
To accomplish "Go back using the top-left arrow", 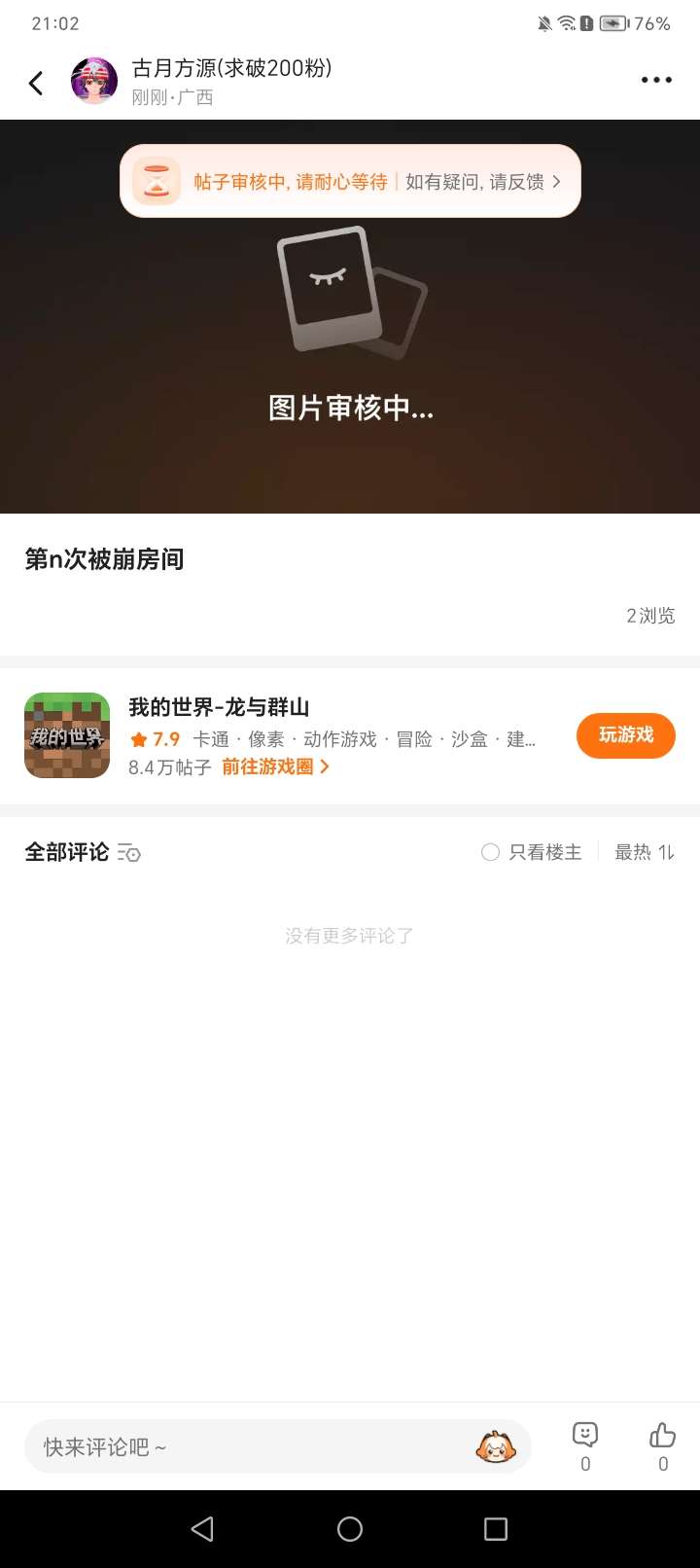I will [x=37, y=83].
